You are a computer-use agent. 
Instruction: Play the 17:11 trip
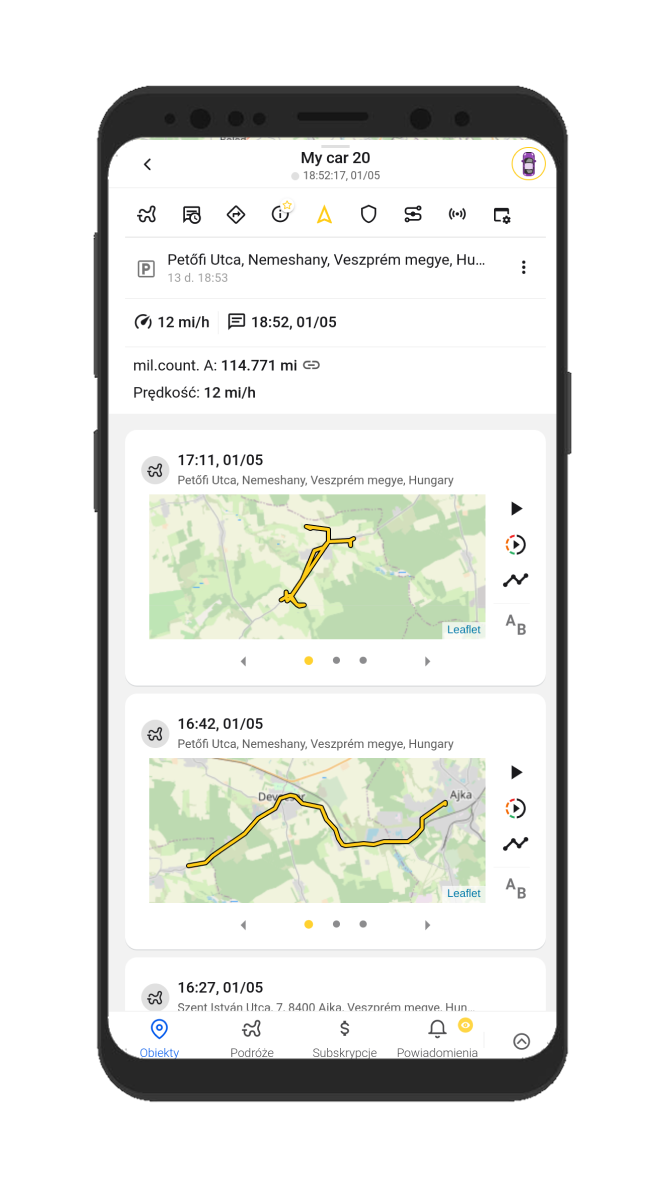[516, 508]
